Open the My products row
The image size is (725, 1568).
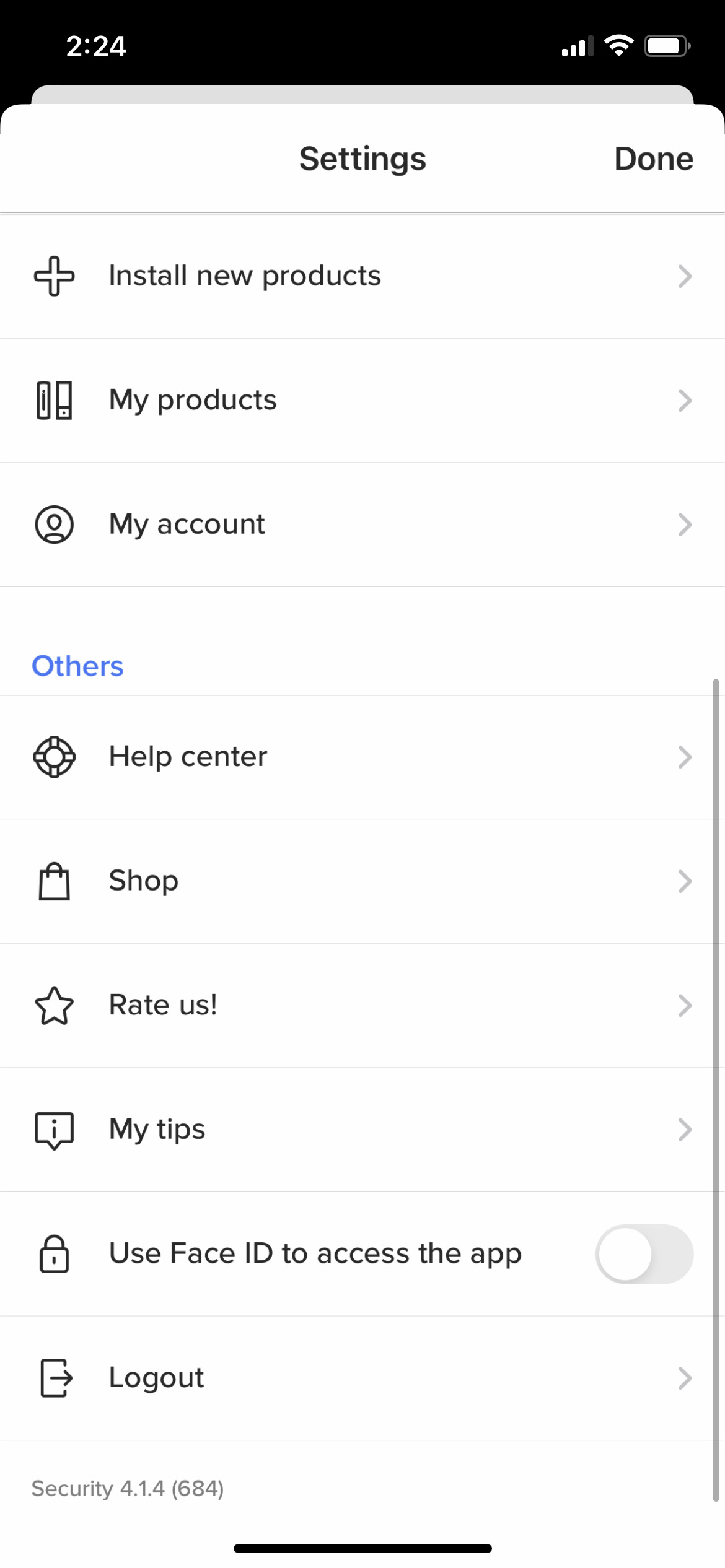tap(362, 401)
